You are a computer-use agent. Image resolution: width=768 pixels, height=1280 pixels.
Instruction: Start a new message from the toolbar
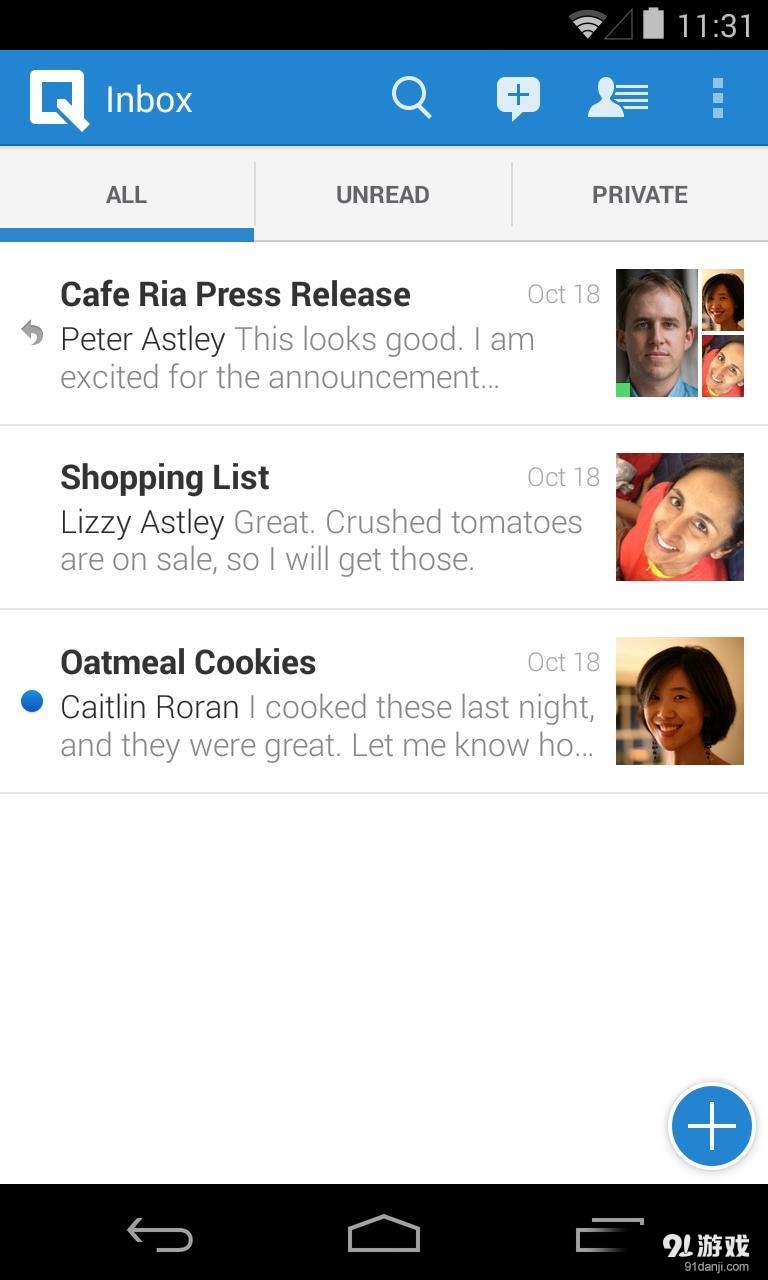518,98
